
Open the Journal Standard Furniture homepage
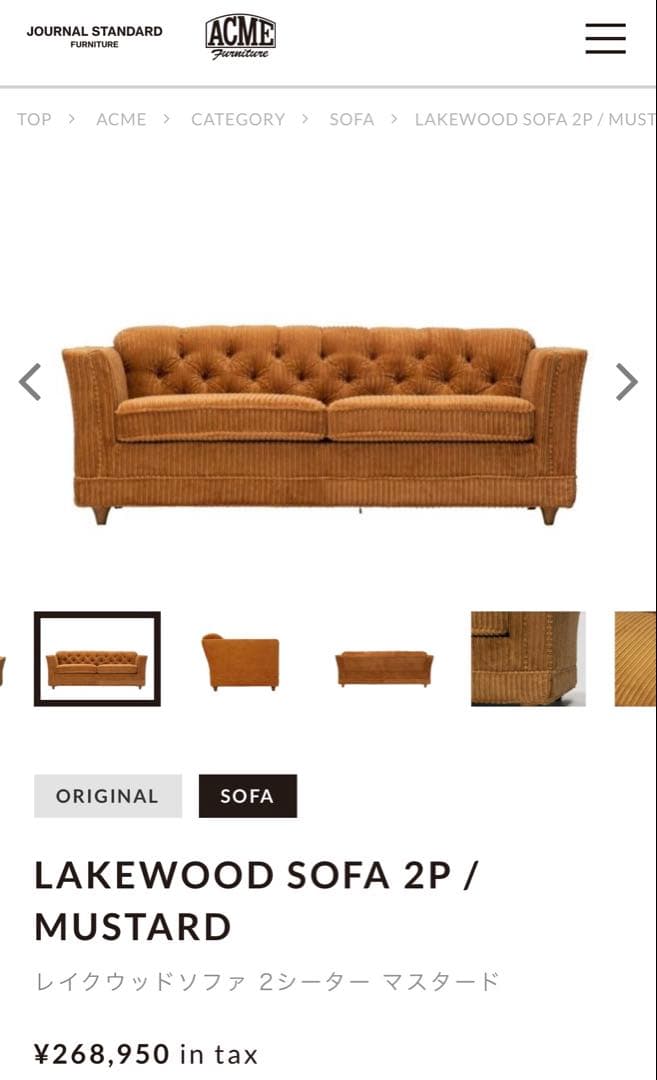click(x=94, y=37)
